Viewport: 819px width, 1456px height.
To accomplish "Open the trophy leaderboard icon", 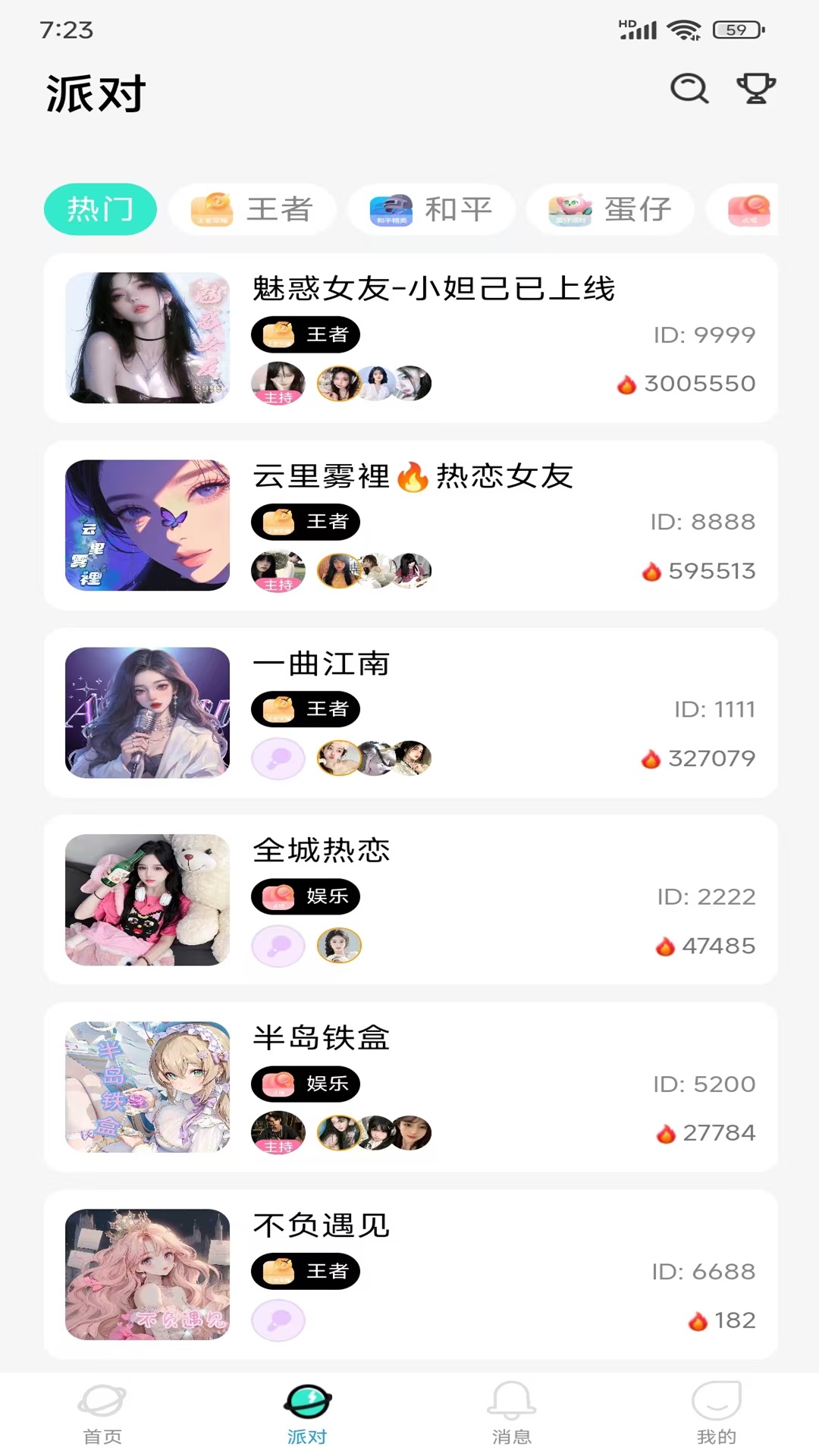I will (756, 89).
